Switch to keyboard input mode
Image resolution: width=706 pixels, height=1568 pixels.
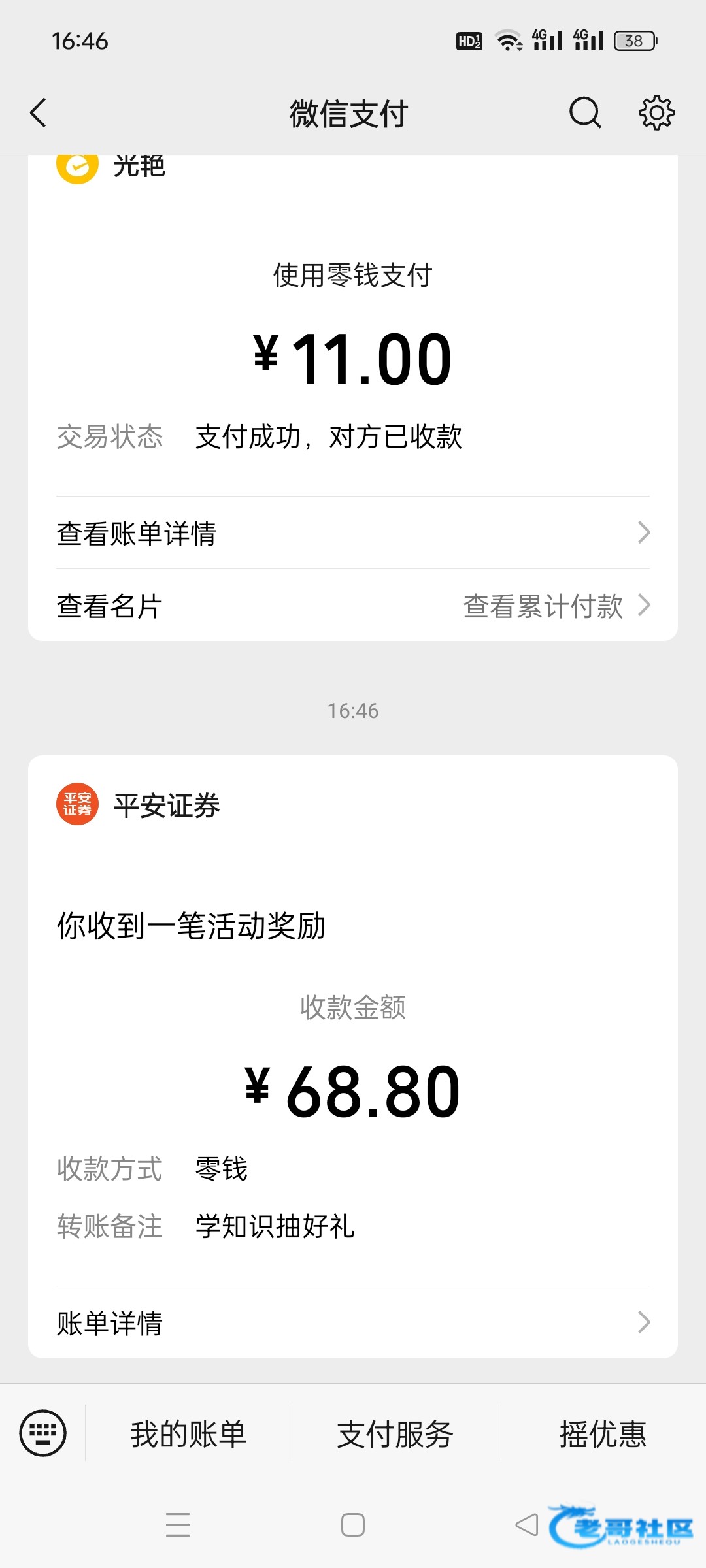tap(43, 1433)
